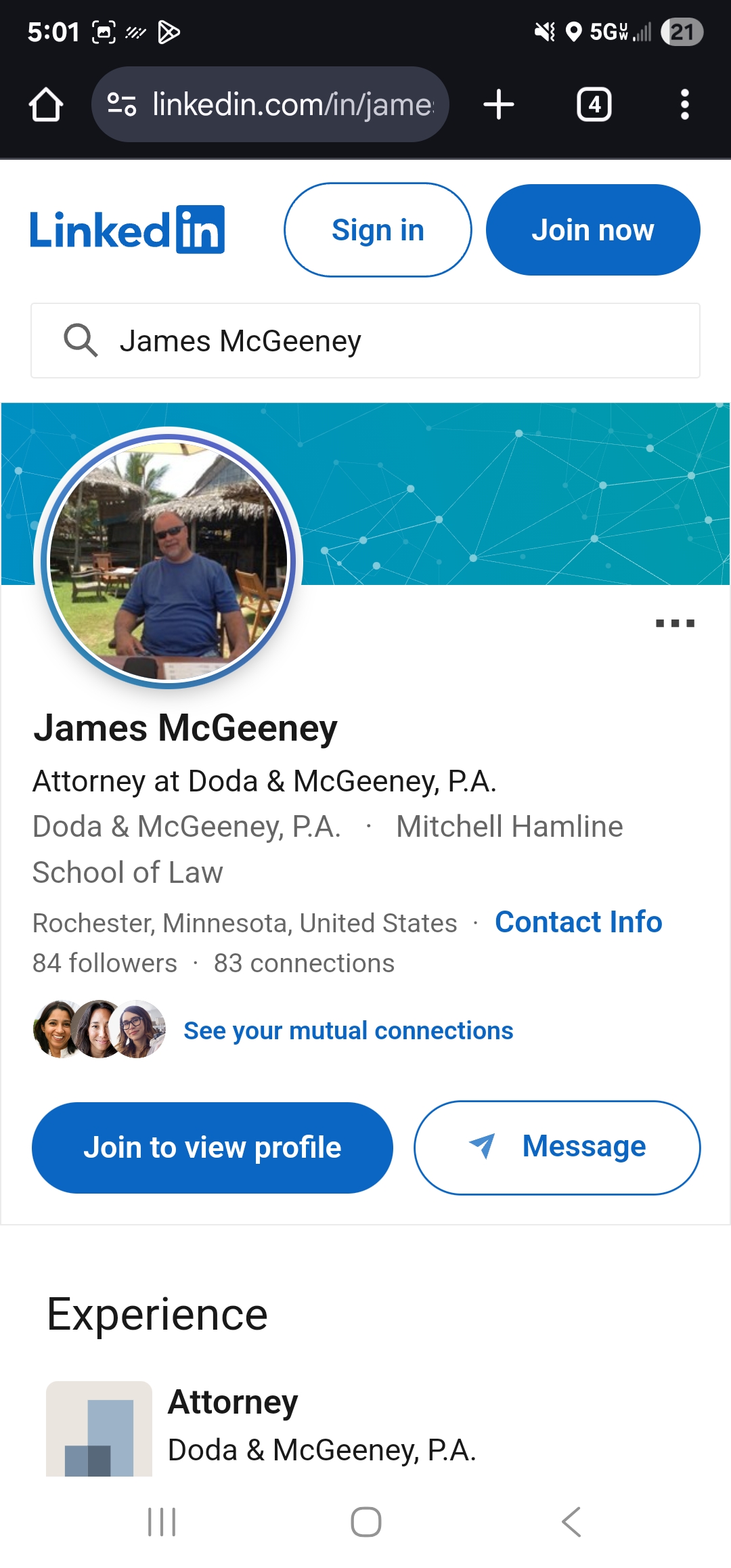Tap the Sign in button
731x1568 pixels.
[x=378, y=230]
